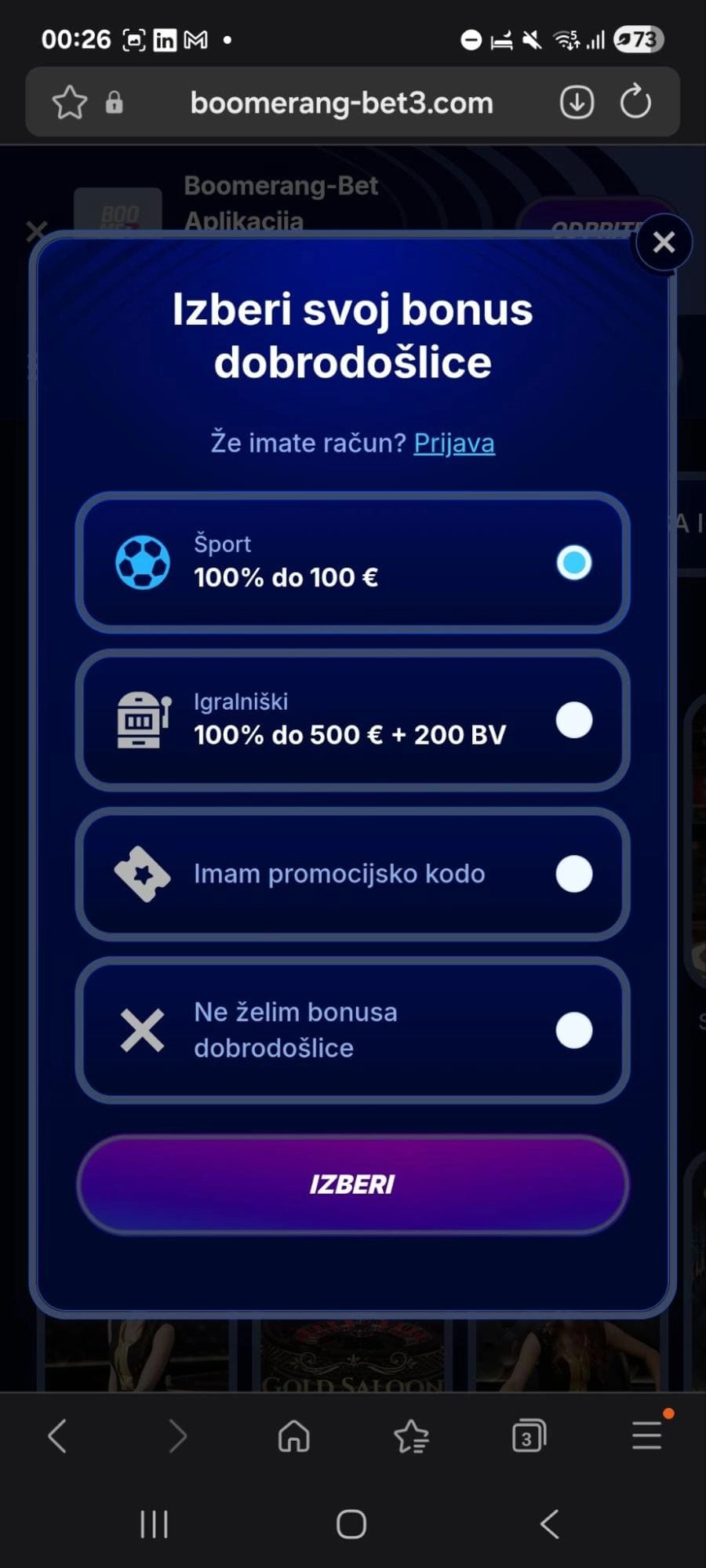Select the Šport 100% do 100 € radio button
Image resolution: width=706 pixels, height=1568 pixels.
[574, 561]
